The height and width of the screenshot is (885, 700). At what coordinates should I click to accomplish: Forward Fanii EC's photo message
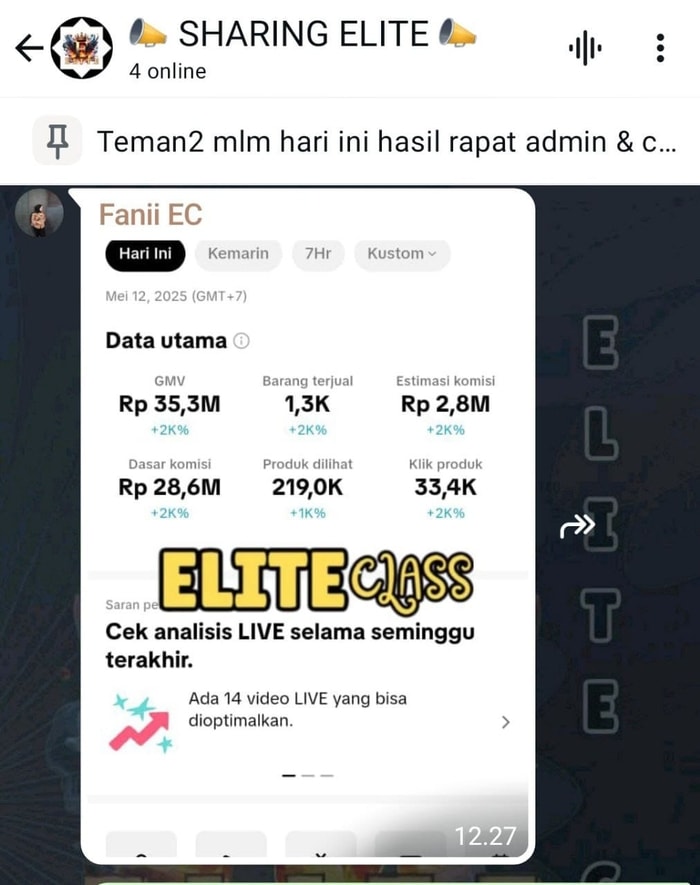pos(578,525)
